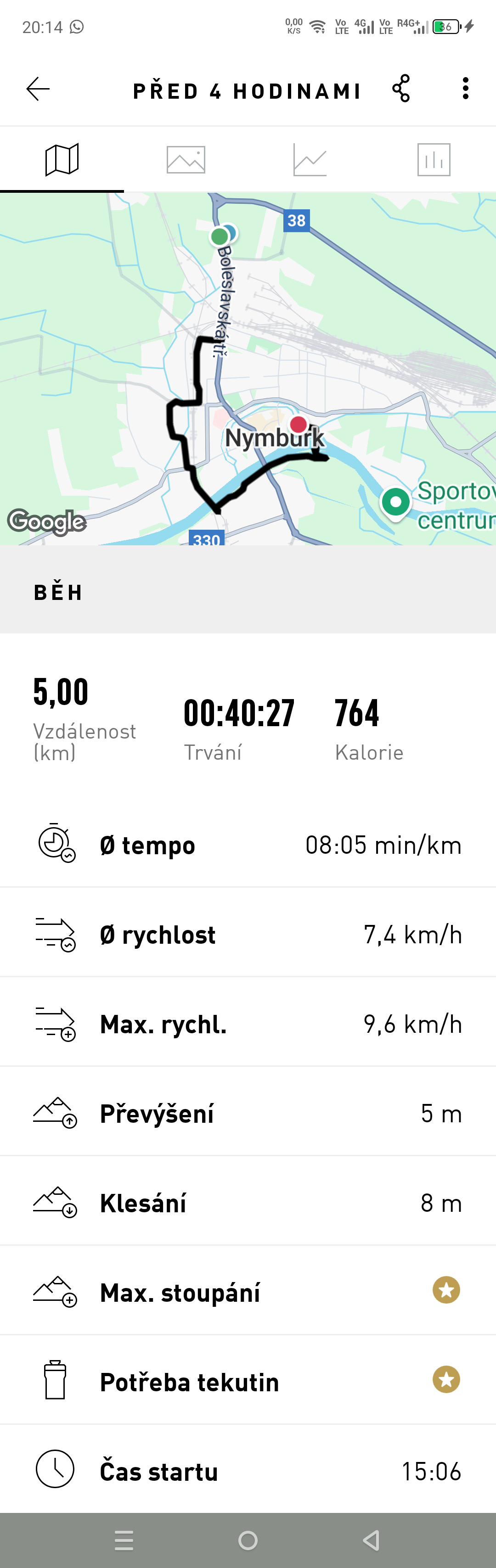Open recent apps from navigation bar

tap(124, 1540)
